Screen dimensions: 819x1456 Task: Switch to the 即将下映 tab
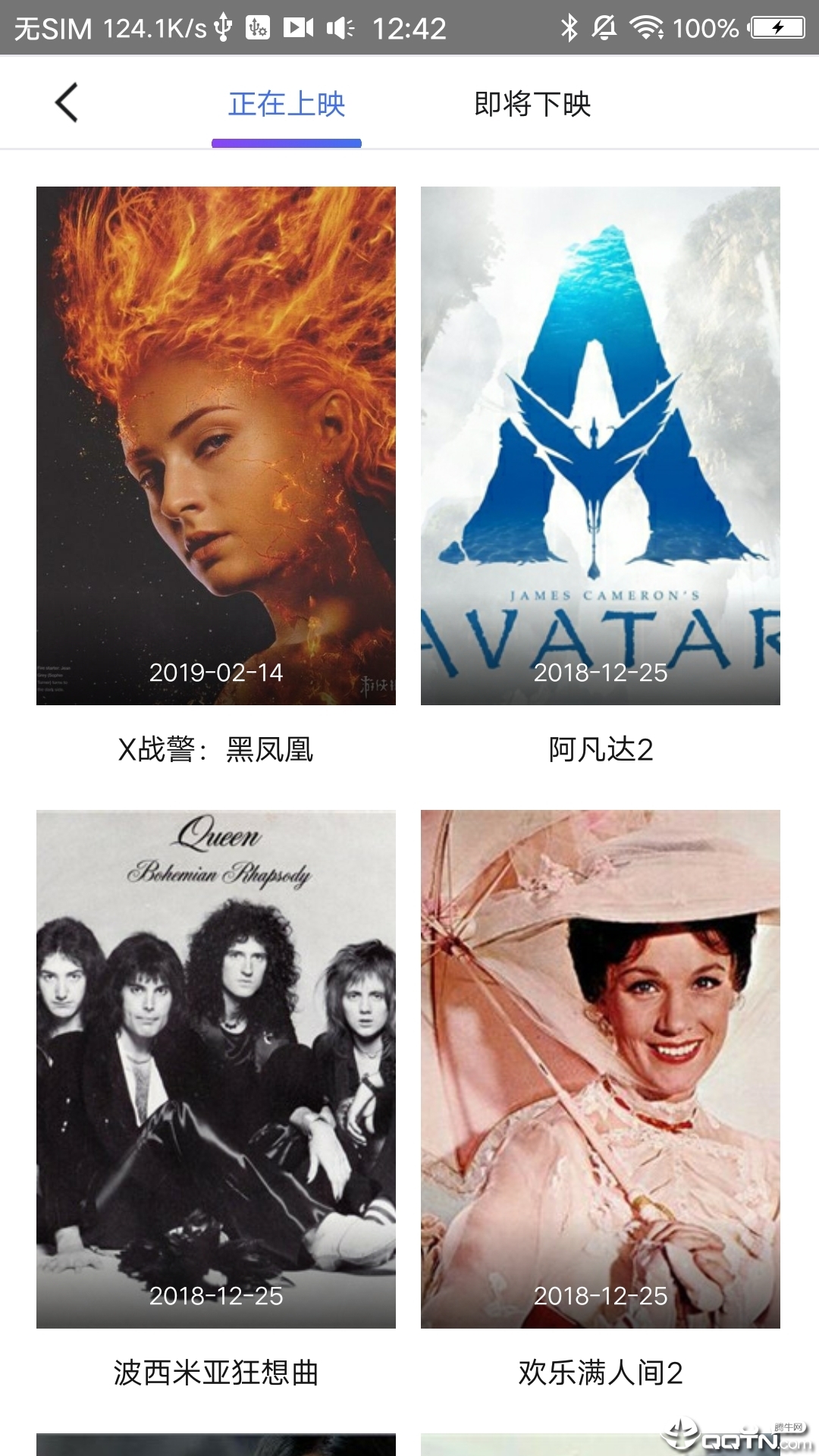532,105
